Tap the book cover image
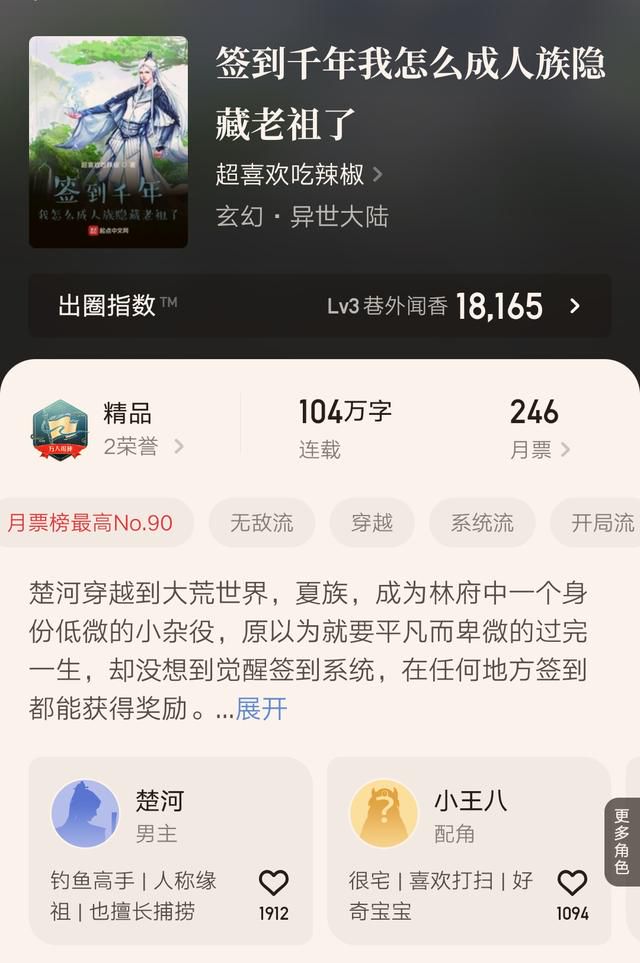 pos(108,142)
